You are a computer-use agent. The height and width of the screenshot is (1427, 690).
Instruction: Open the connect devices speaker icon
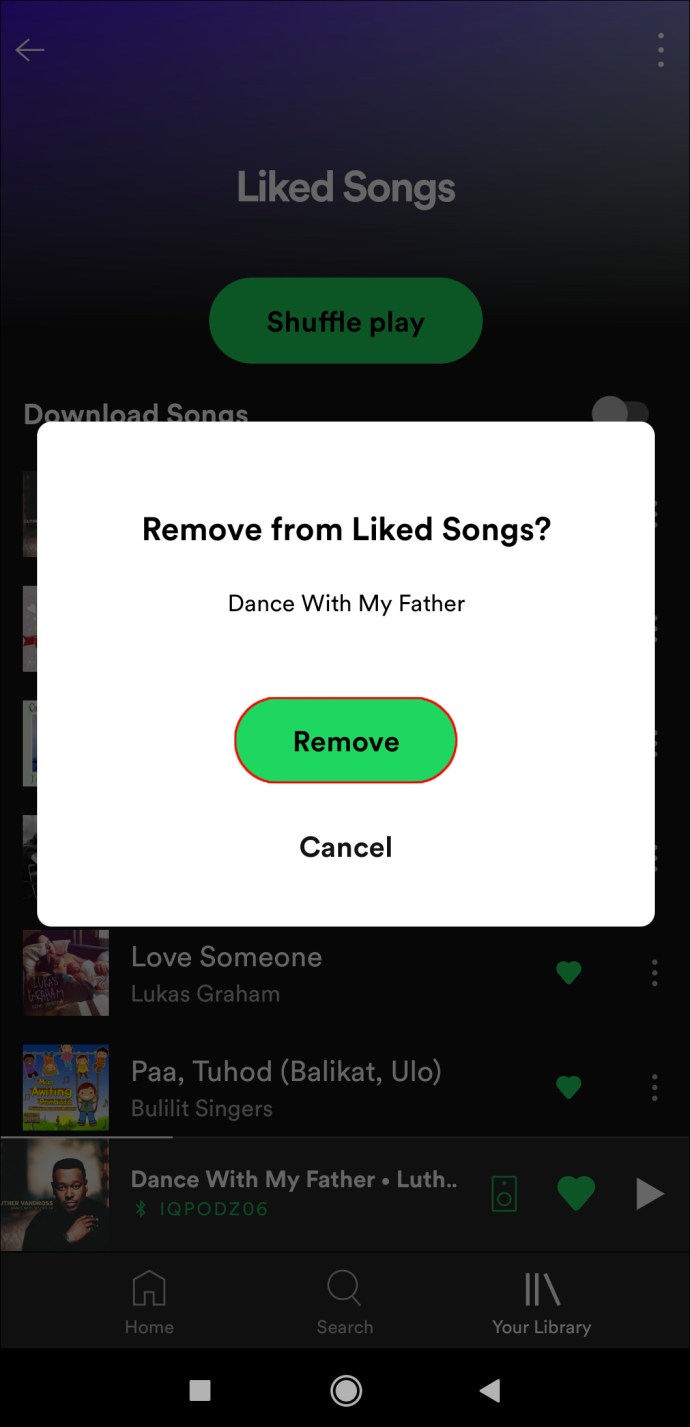(505, 1193)
